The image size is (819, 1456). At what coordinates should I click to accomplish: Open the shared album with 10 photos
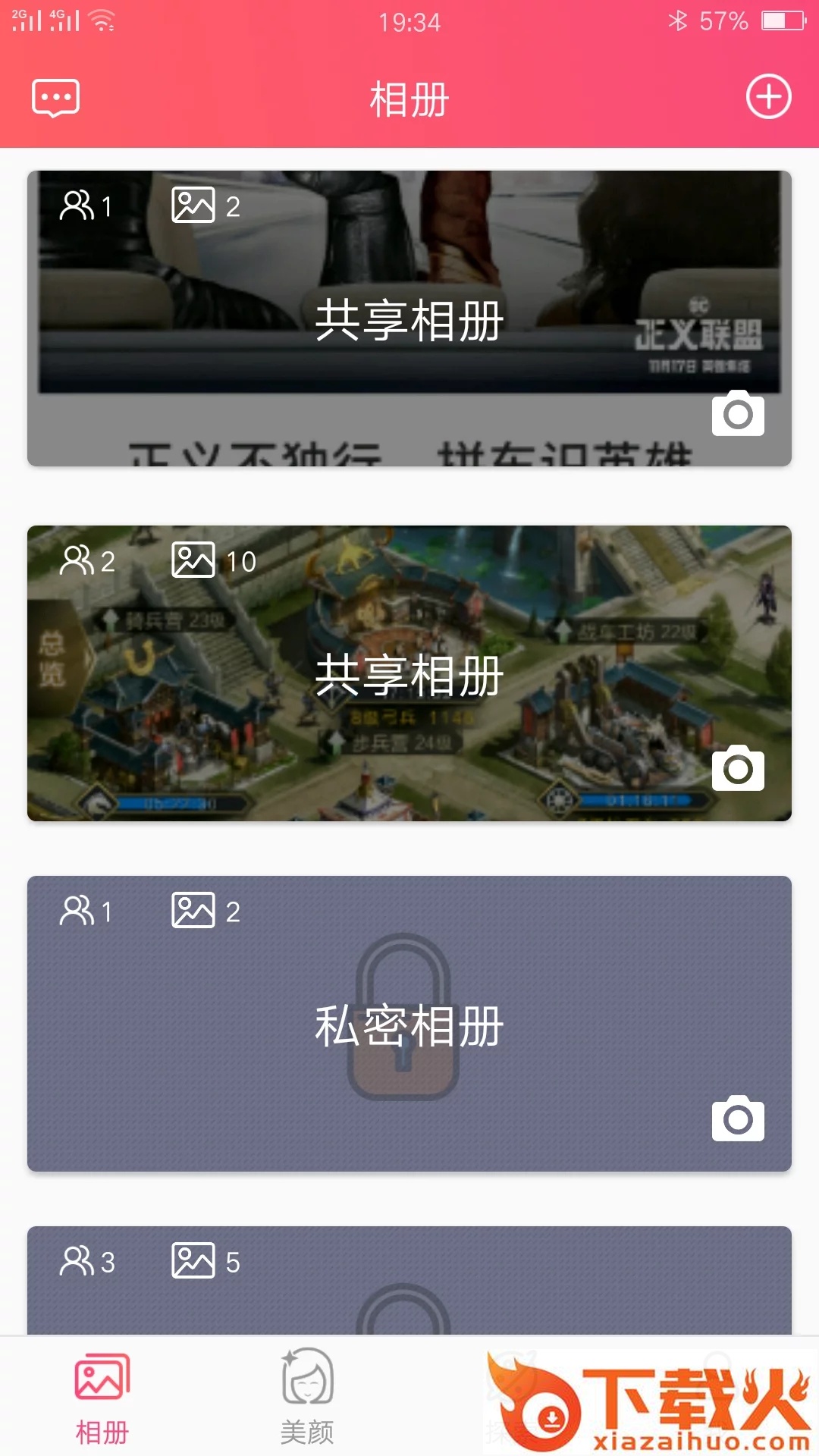pos(409,673)
